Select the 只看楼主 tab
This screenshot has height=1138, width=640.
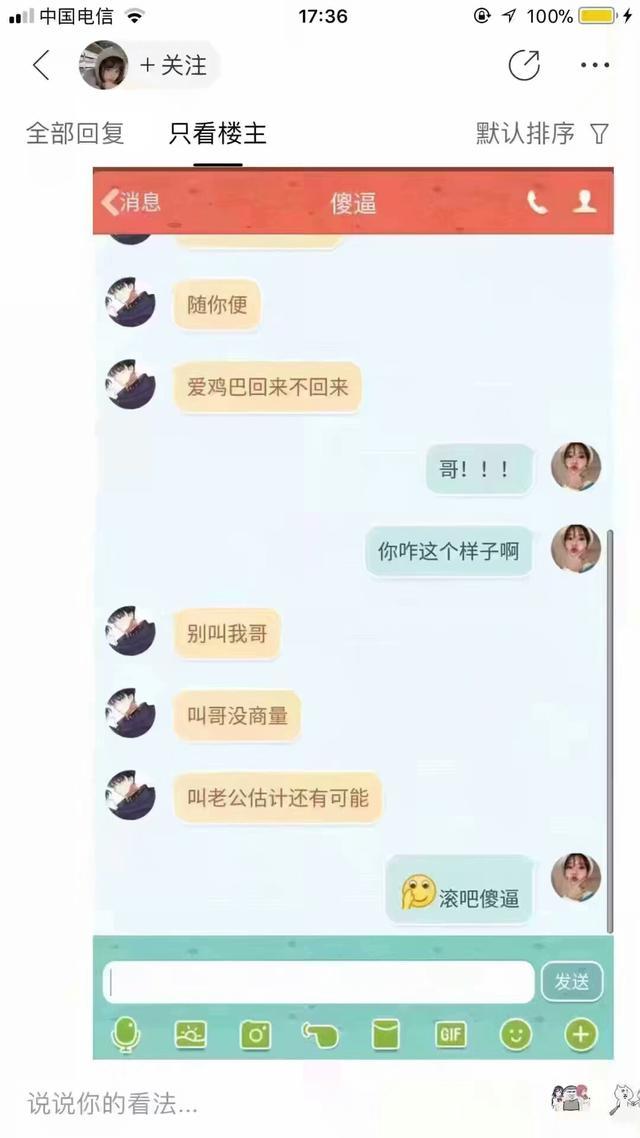click(x=217, y=133)
